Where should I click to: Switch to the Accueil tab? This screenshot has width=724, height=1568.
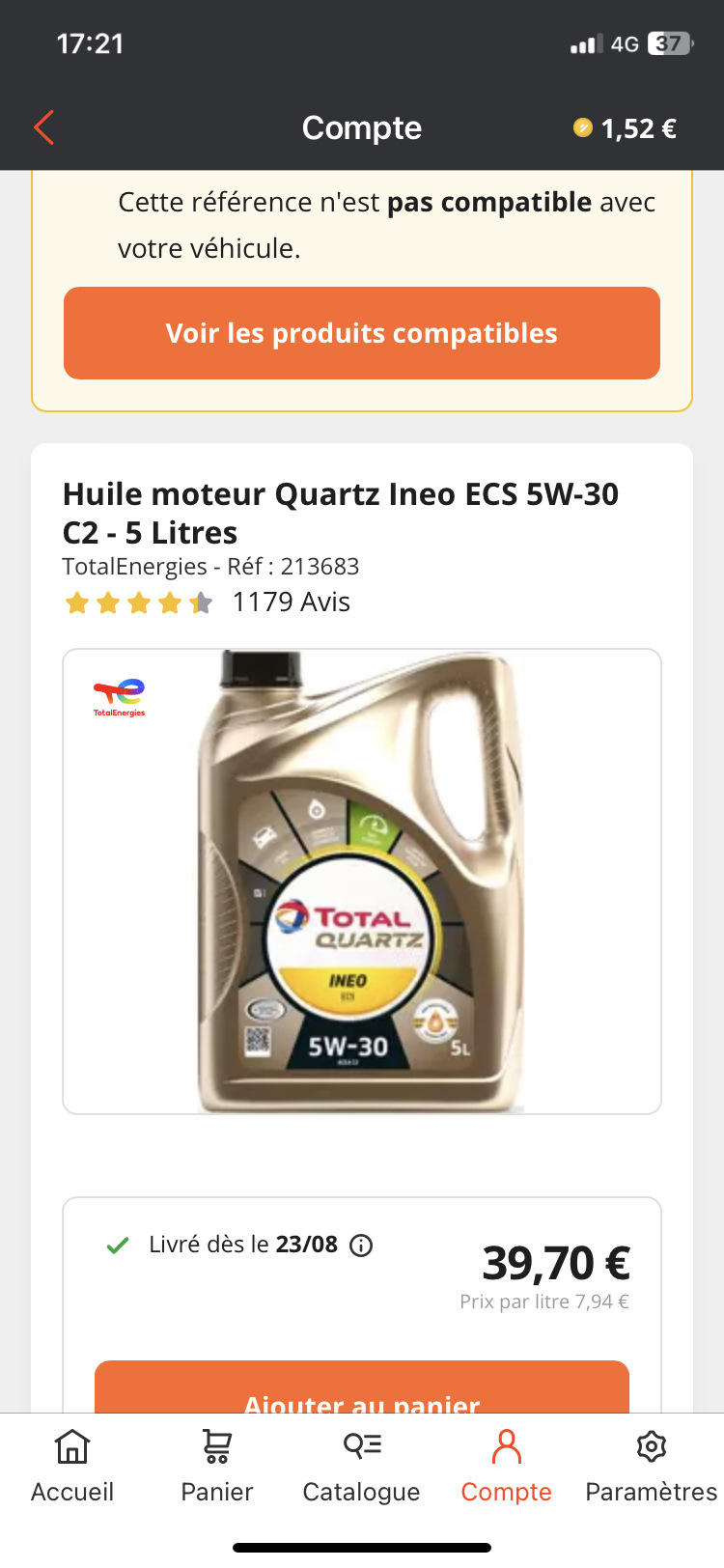tap(72, 1466)
